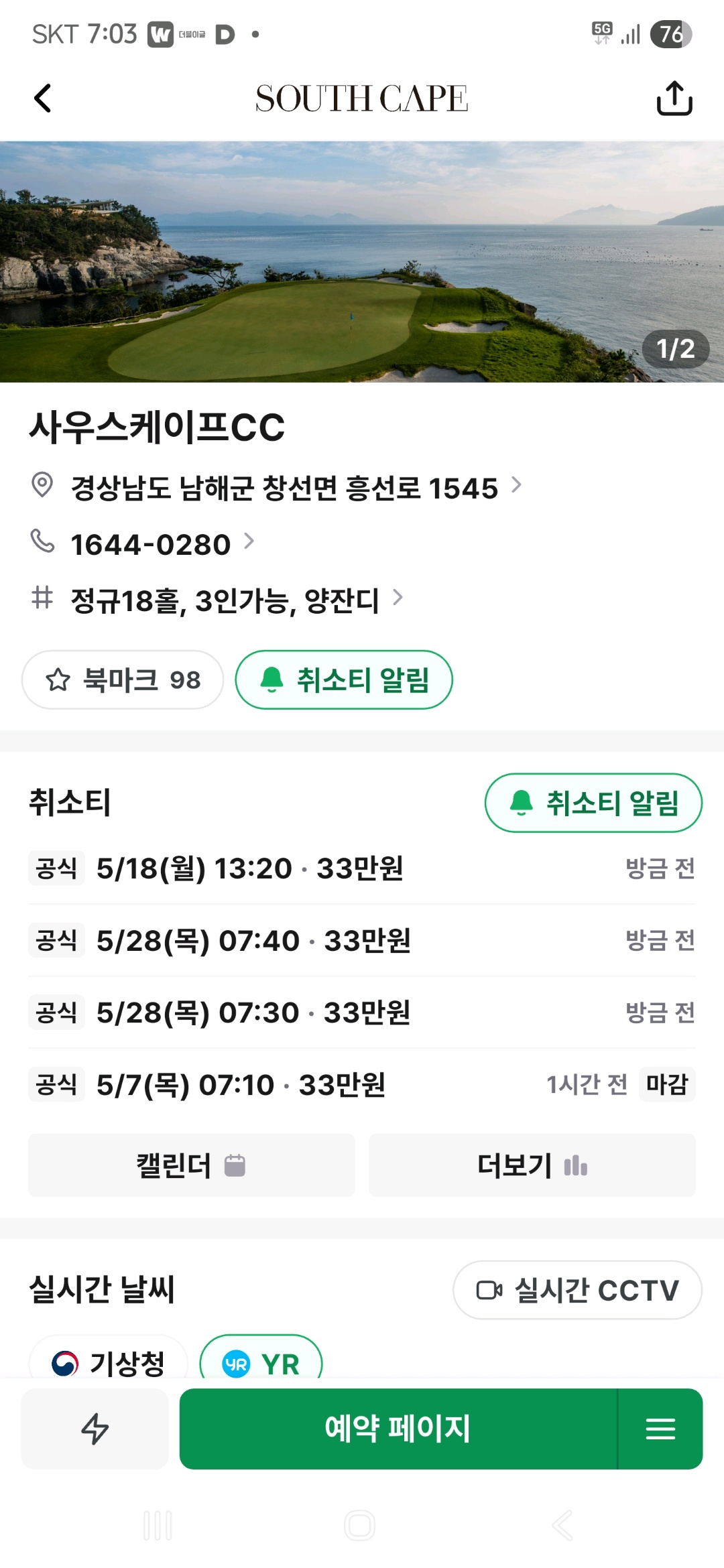Switch weather source to 기상청

109,1360
